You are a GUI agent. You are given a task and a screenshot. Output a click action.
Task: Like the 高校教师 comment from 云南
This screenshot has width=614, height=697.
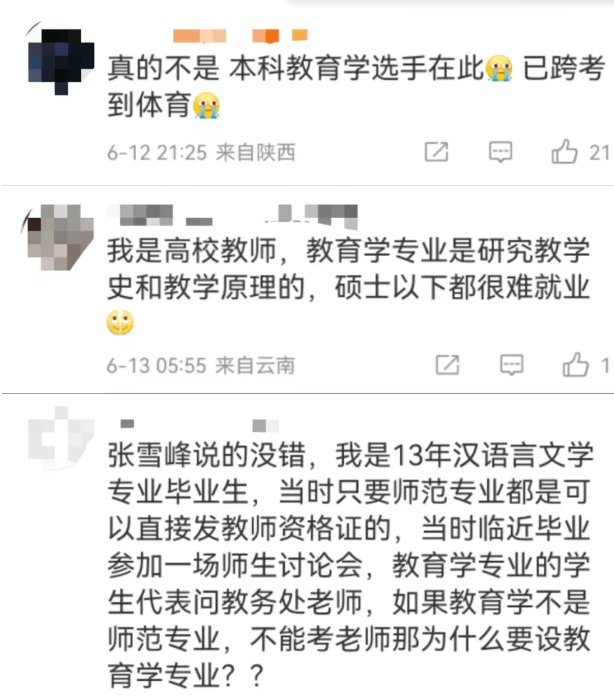(576, 365)
